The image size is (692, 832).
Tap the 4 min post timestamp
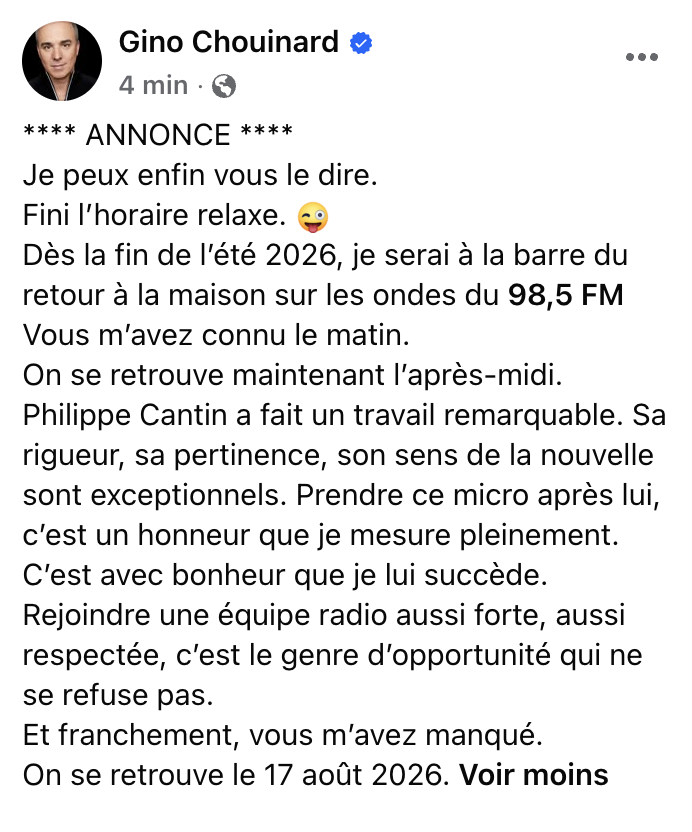point(153,85)
